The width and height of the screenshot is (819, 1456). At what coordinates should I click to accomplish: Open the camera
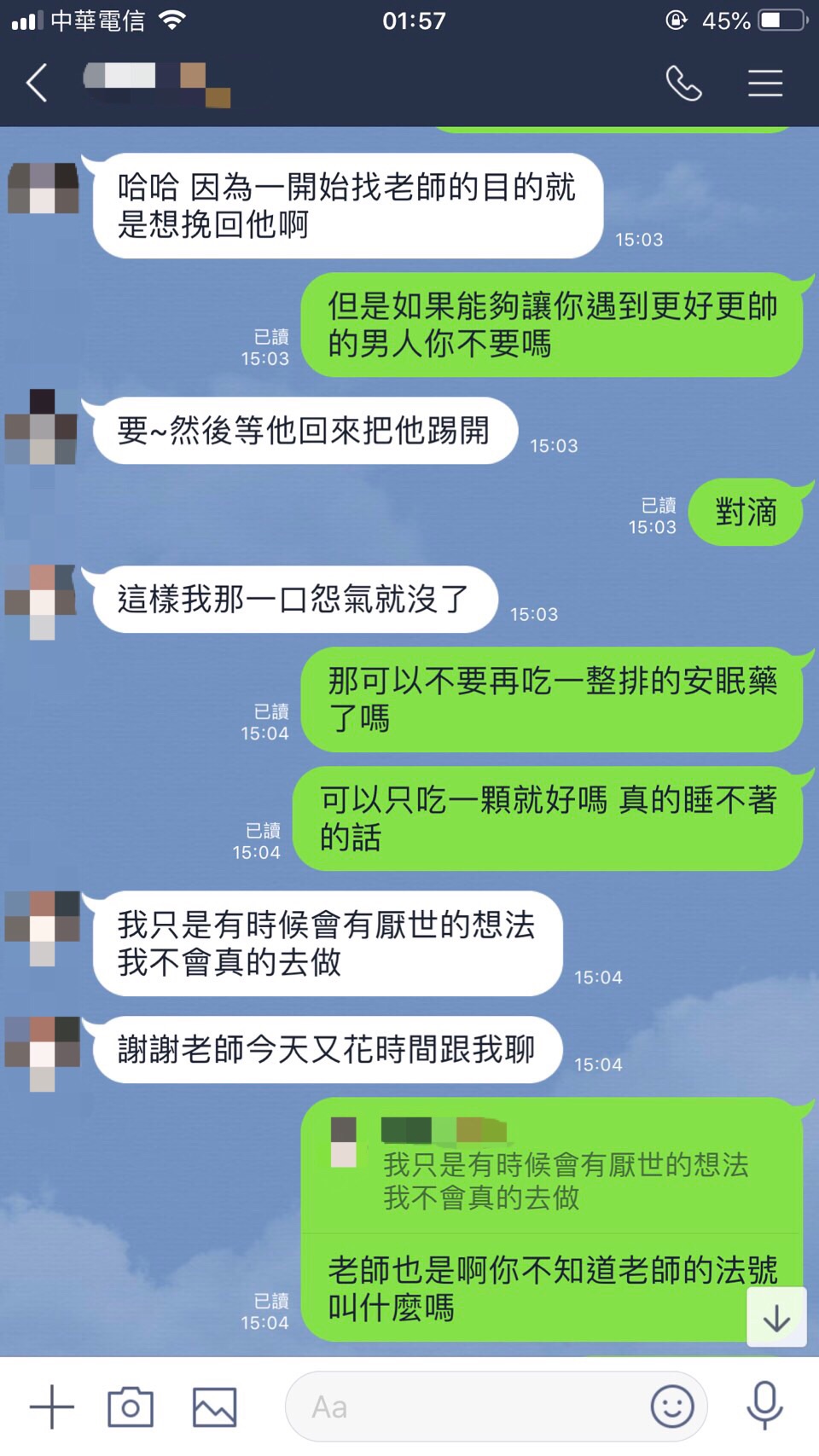[x=130, y=1407]
